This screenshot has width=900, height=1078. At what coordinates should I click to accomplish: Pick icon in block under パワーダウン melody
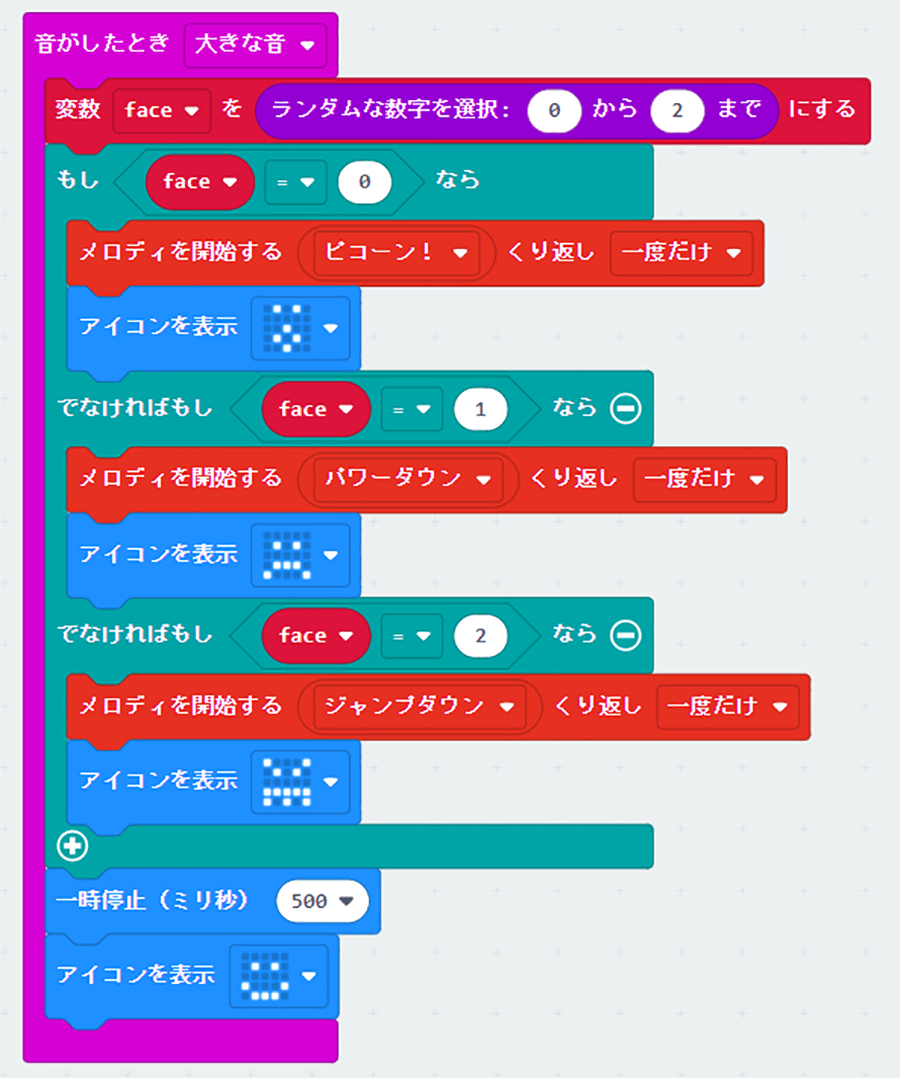(301, 554)
